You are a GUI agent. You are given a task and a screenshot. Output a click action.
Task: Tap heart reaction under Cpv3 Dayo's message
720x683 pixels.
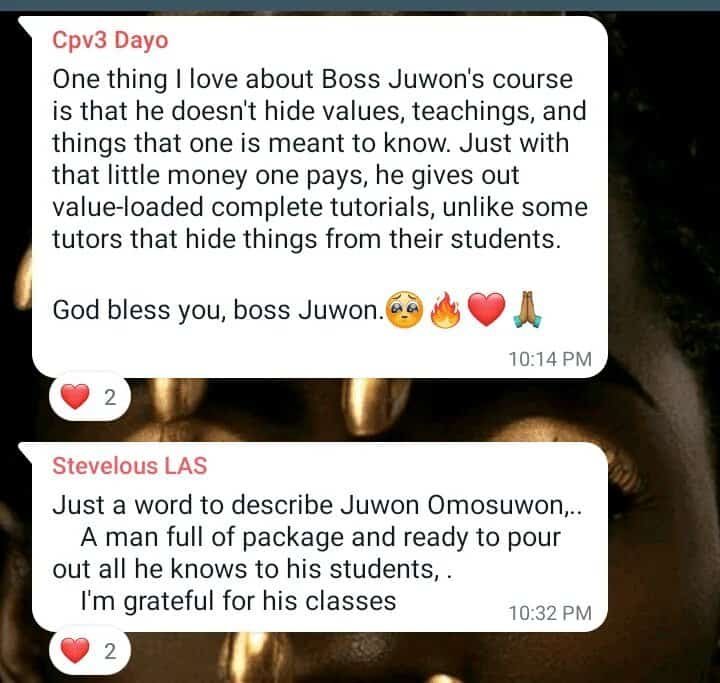(x=88, y=397)
